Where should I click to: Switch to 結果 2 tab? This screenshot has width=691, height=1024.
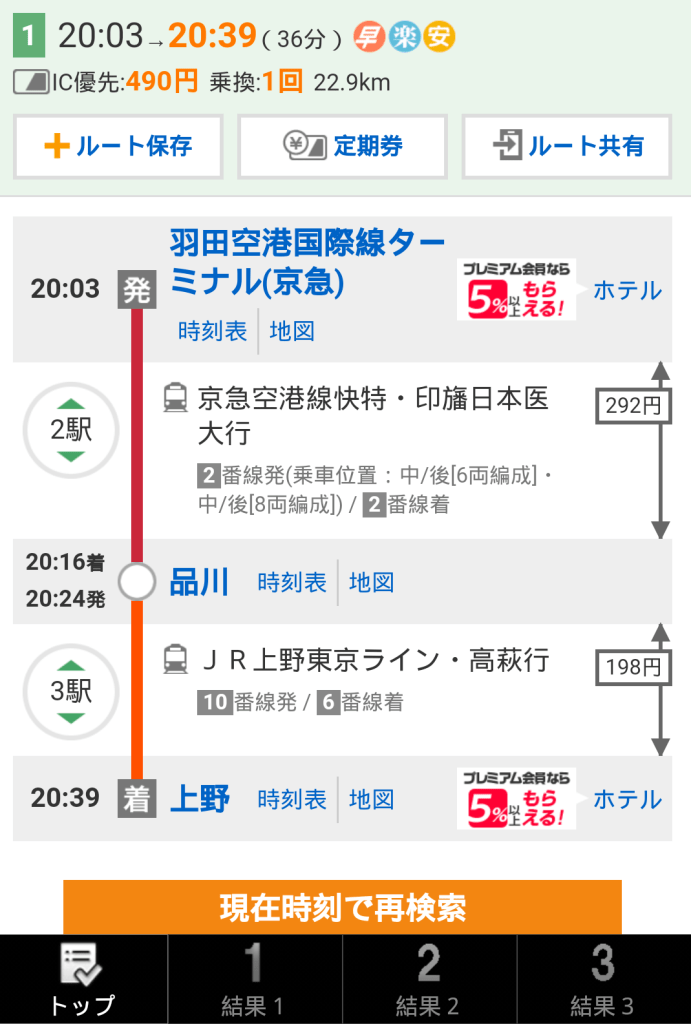[428, 979]
